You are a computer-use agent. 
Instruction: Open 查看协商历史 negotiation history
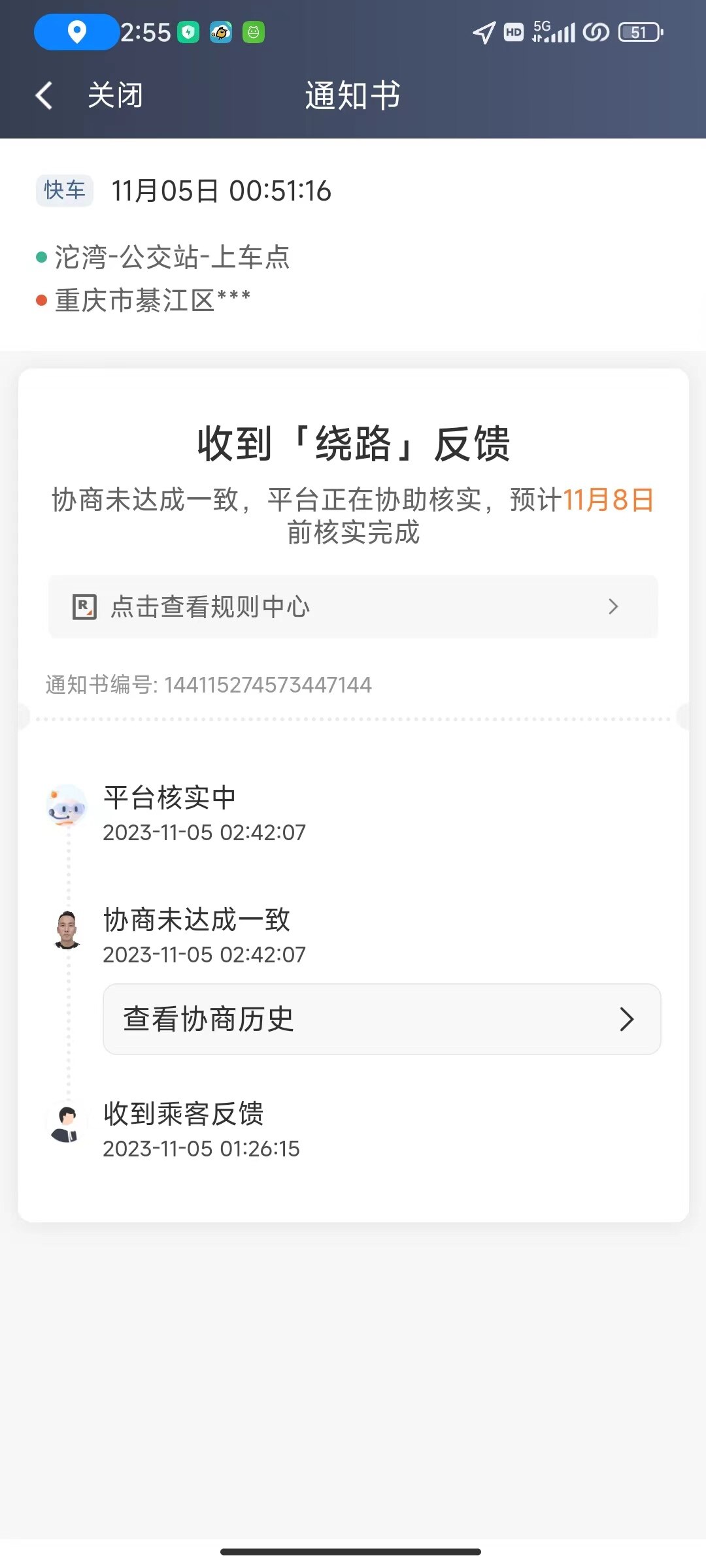coord(382,1019)
